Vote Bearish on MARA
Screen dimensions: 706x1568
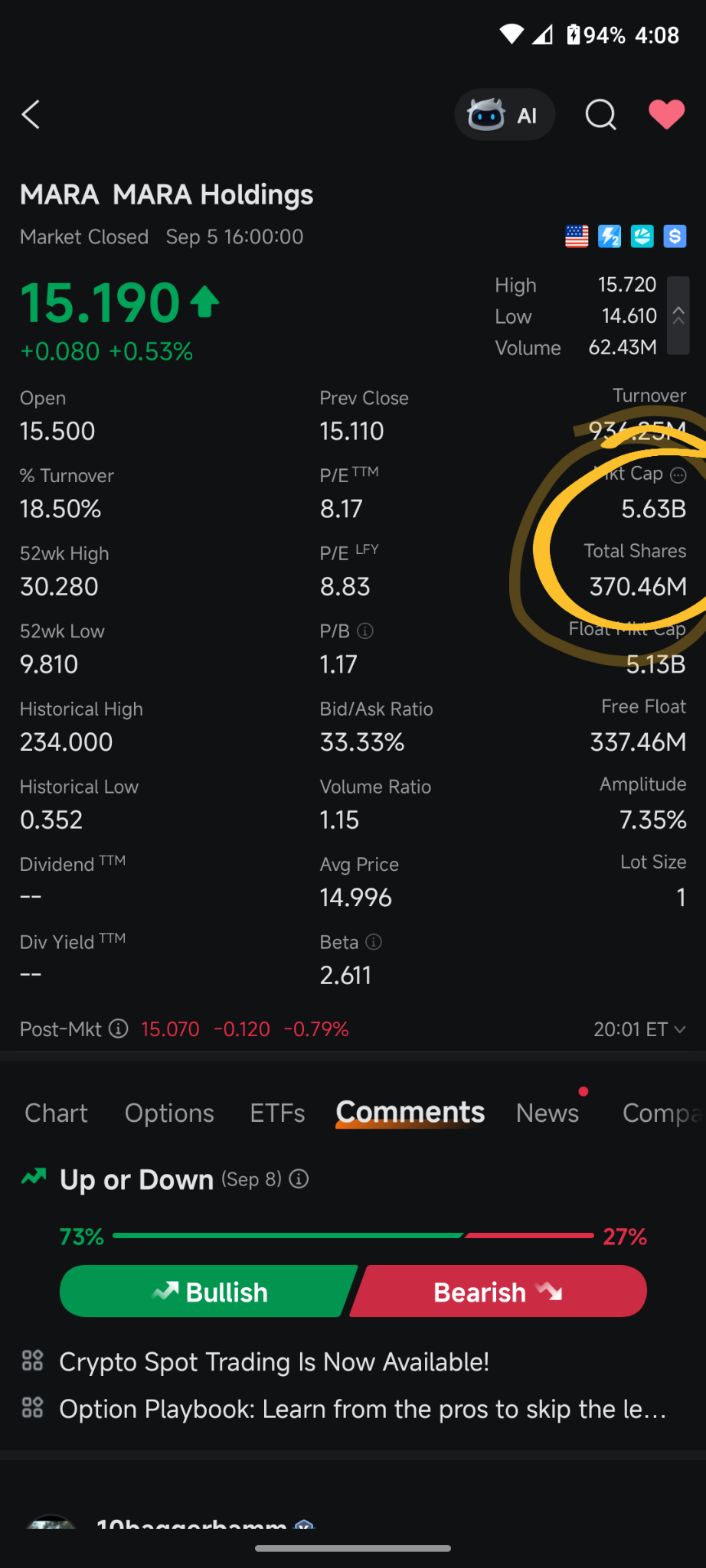[x=498, y=1291]
